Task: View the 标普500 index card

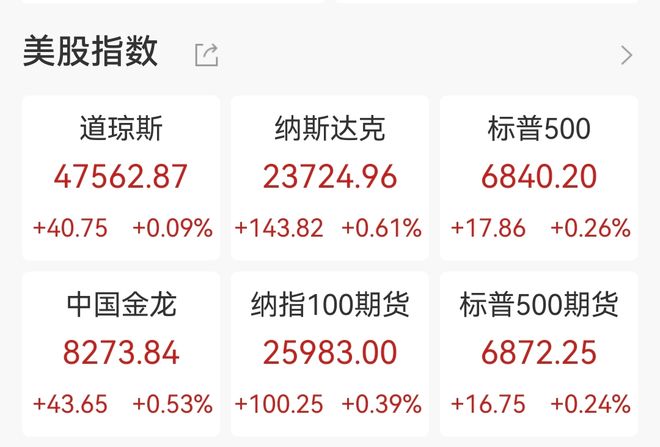Action: click(538, 178)
